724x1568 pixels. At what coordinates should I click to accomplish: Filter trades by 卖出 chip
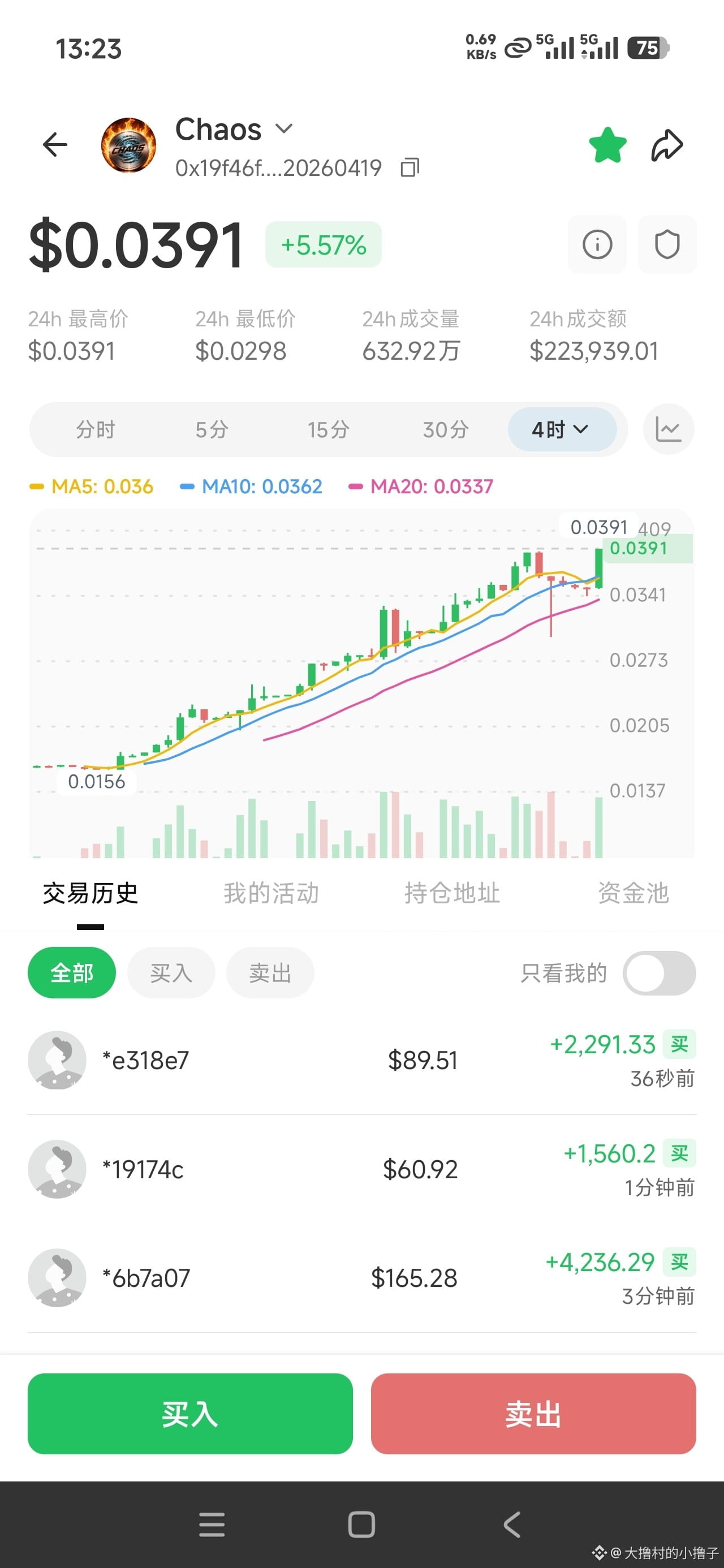click(270, 972)
